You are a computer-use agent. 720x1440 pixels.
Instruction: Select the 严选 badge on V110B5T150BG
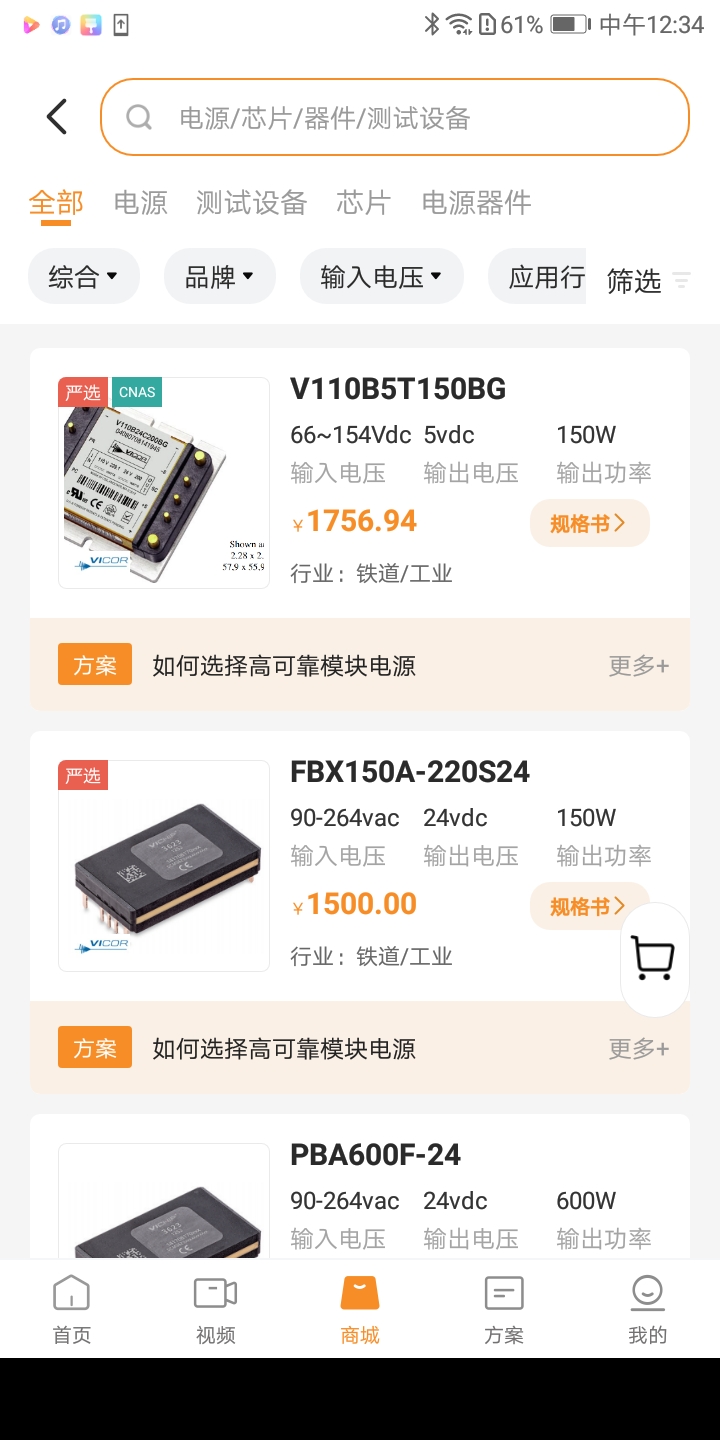click(x=82, y=392)
